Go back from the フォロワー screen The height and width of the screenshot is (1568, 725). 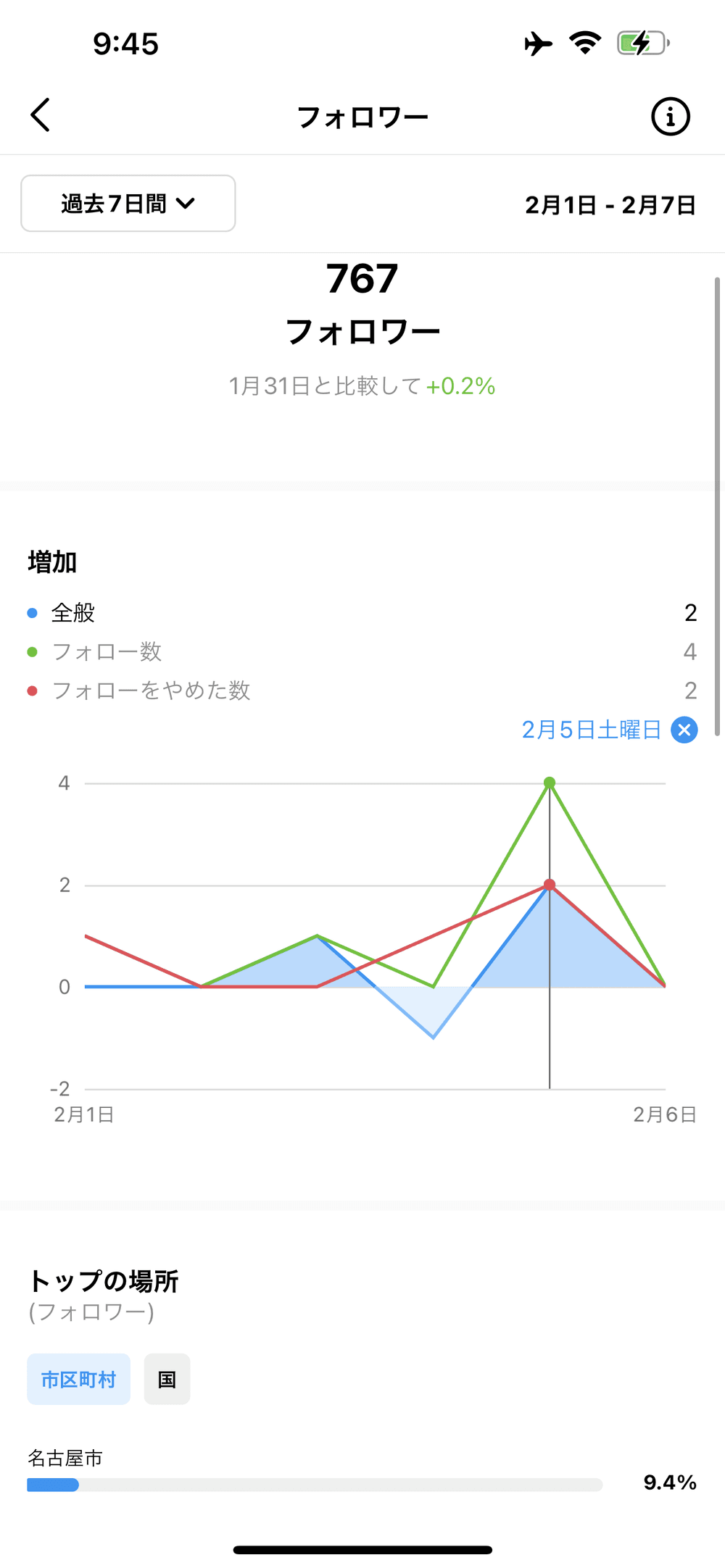pos(41,115)
